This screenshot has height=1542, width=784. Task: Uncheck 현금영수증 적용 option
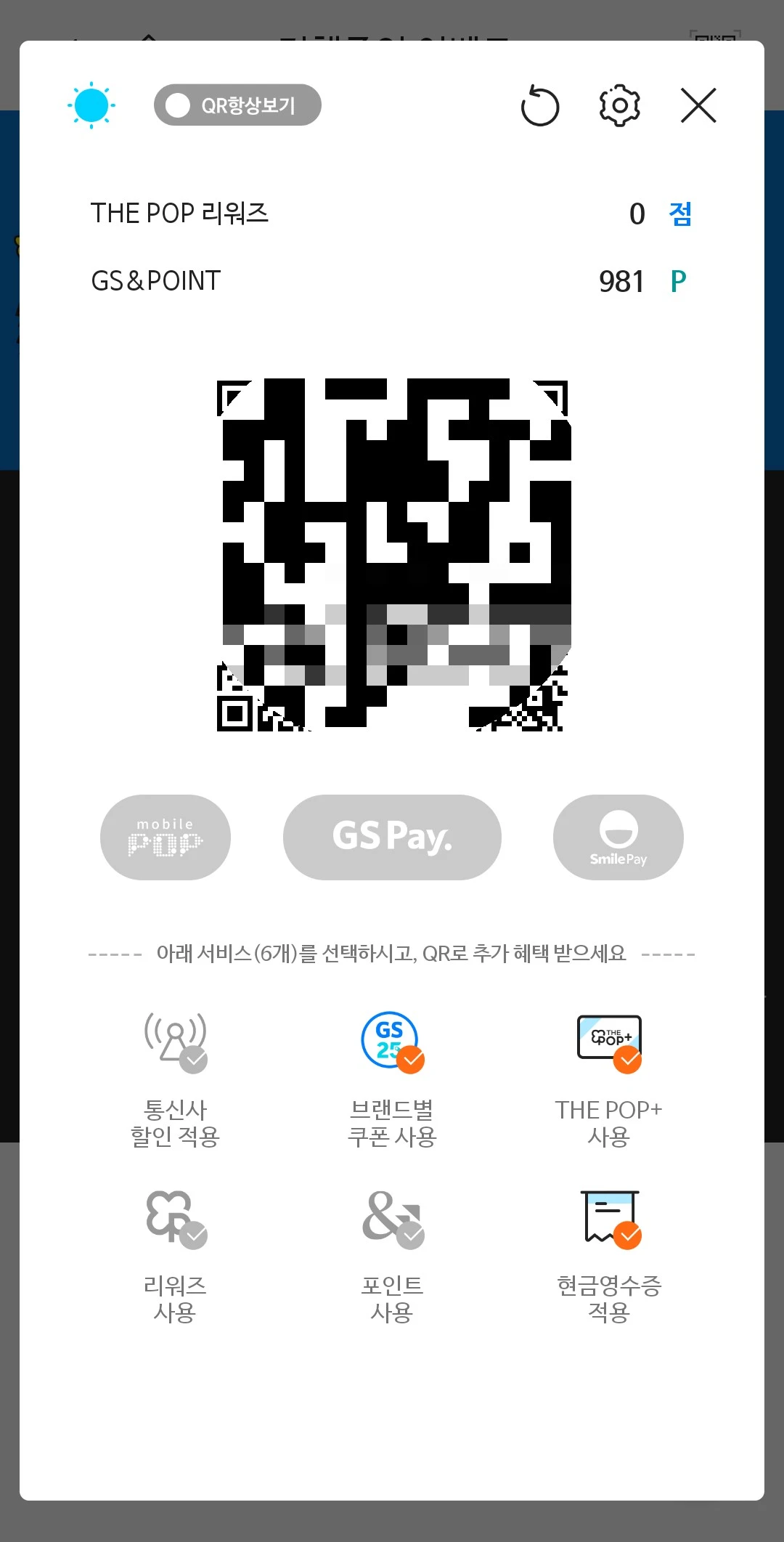click(x=608, y=1256)
